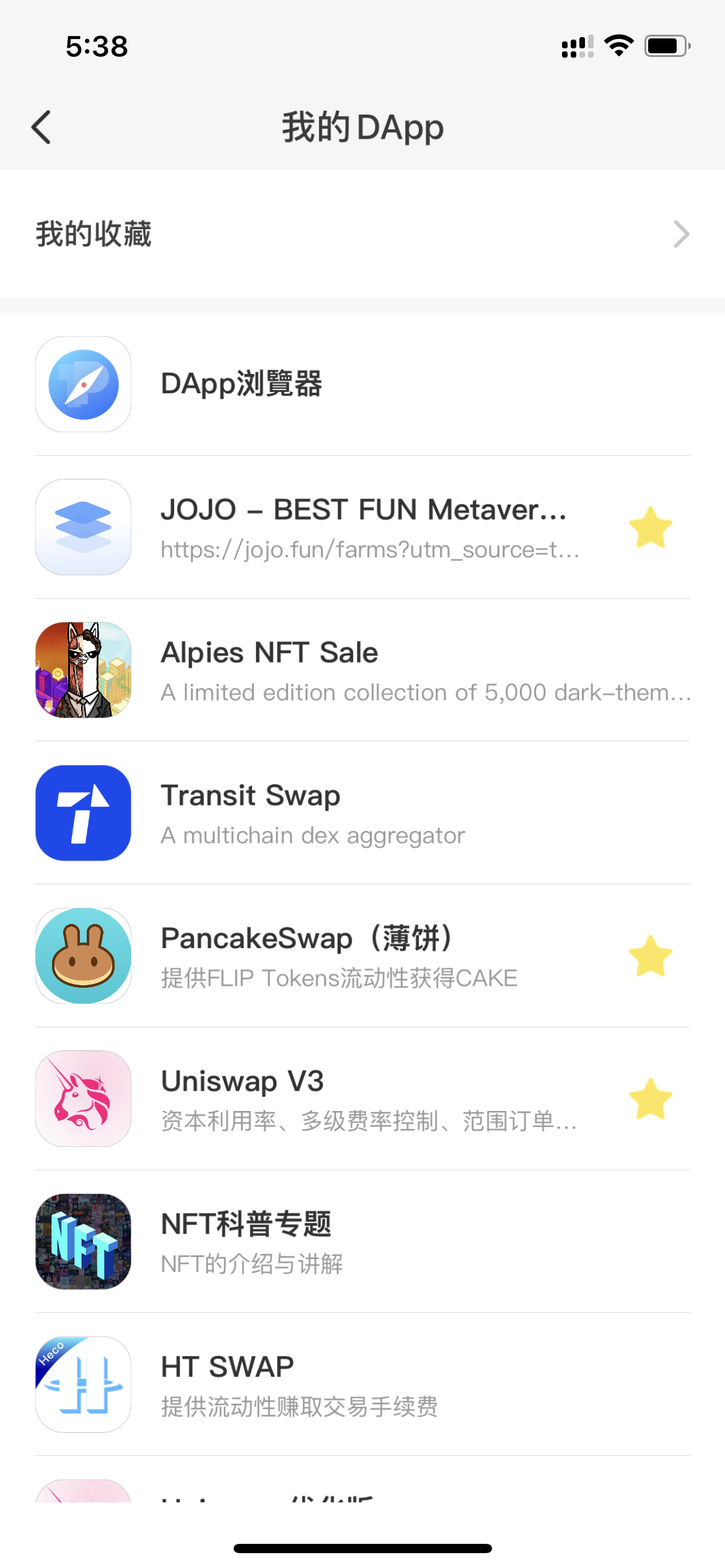Open Alpies NFT Sale via its icon

83,670
